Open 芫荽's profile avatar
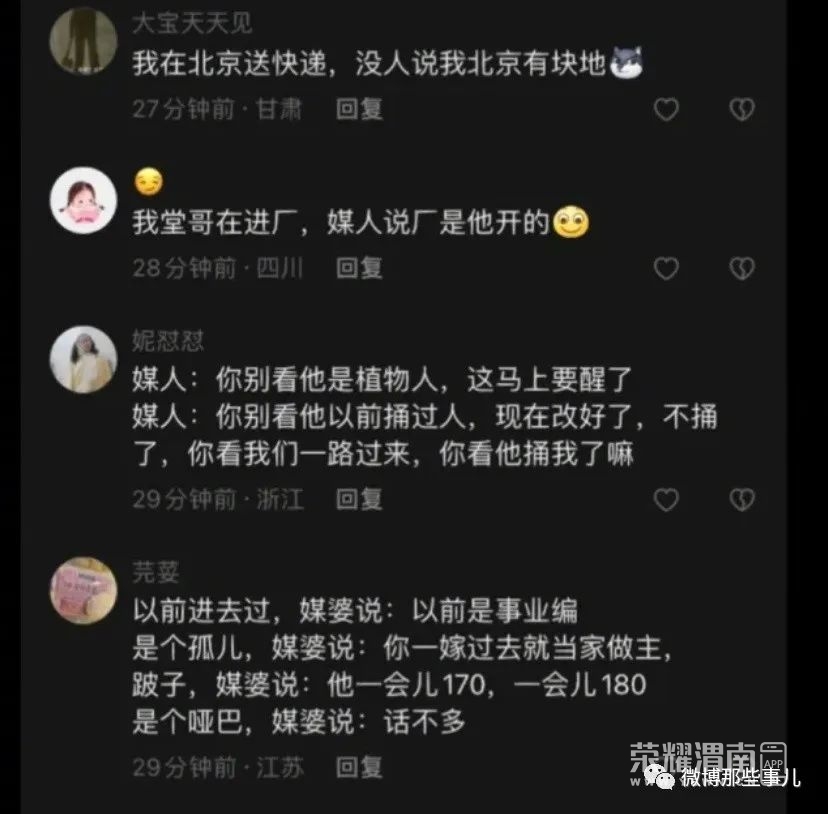The height and width of the screenshot is (814, 828). coord(84,590)
